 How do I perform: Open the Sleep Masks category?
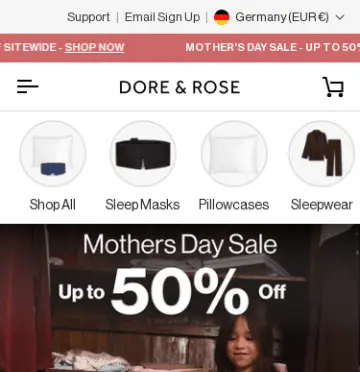coord(143,166)
